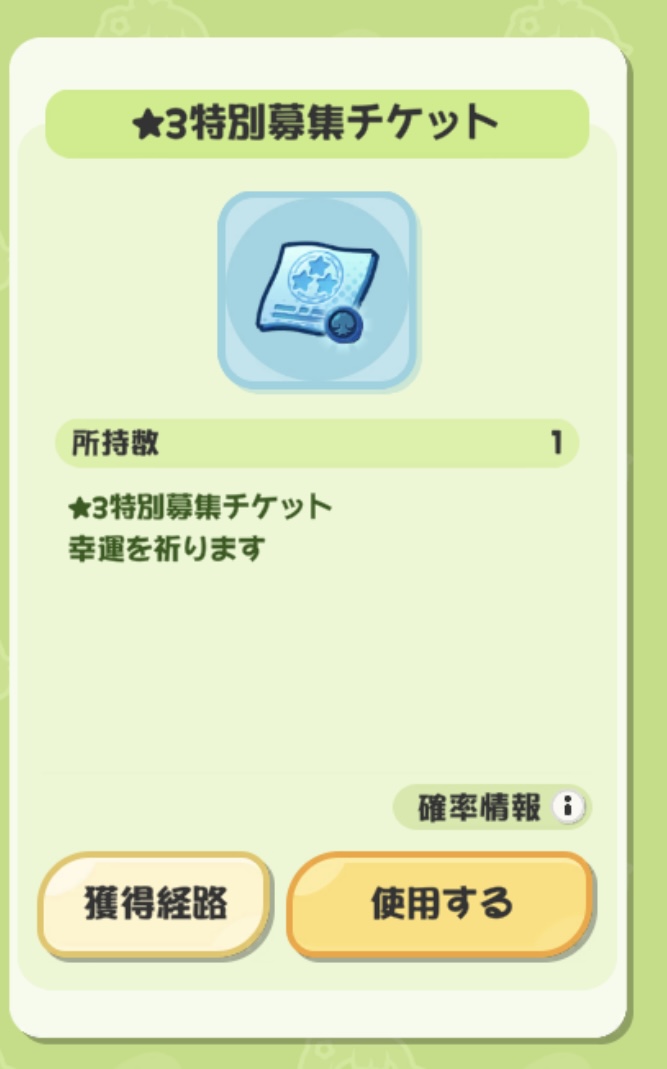667x1069 pixels.
Task: Open the 確率情報 probability info
Action: [x=493, y=807]
